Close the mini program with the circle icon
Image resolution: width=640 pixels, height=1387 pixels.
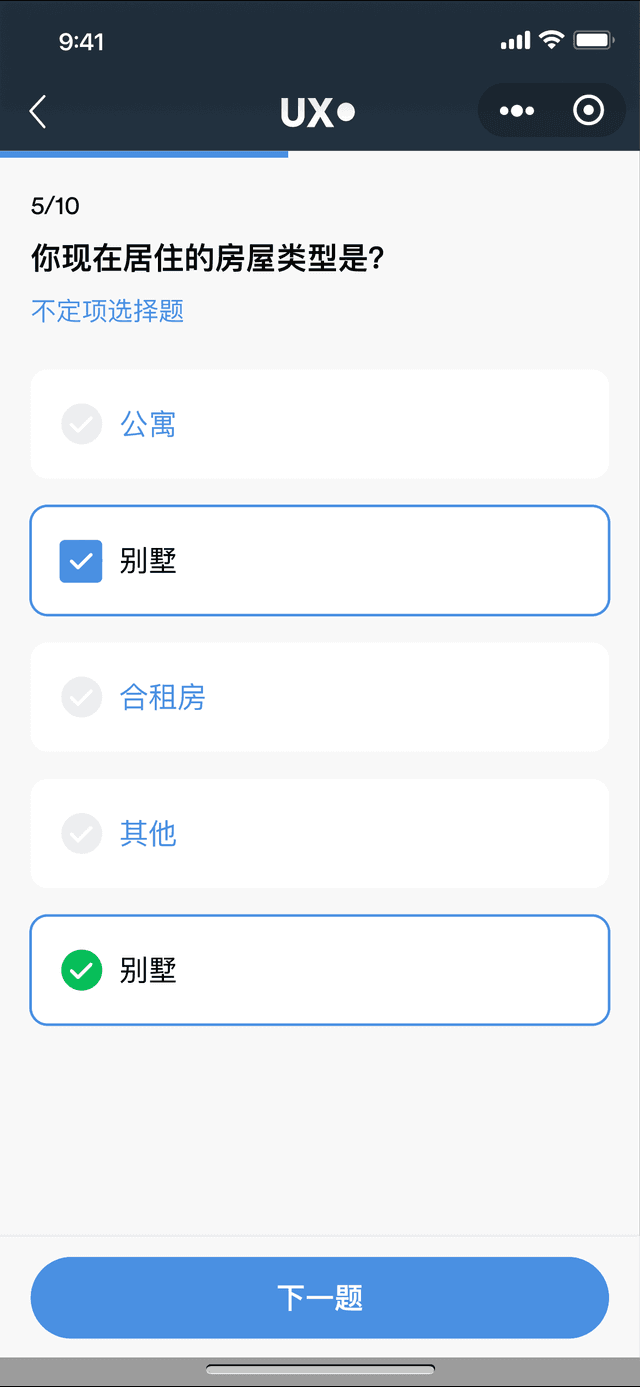588,111
